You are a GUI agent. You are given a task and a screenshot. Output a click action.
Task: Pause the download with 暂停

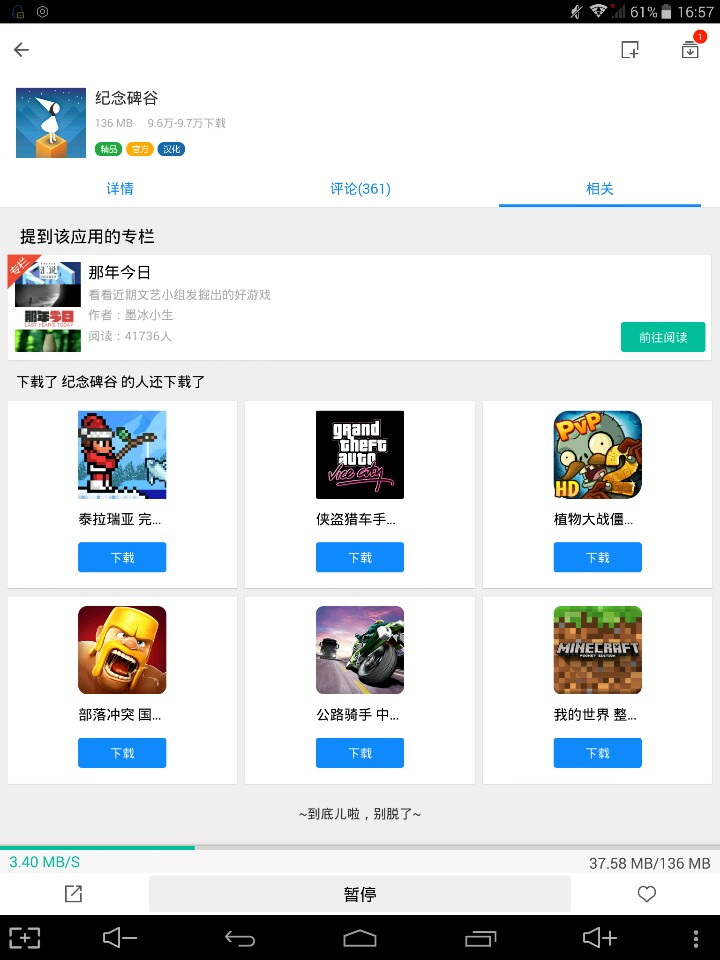click(360, 894)
